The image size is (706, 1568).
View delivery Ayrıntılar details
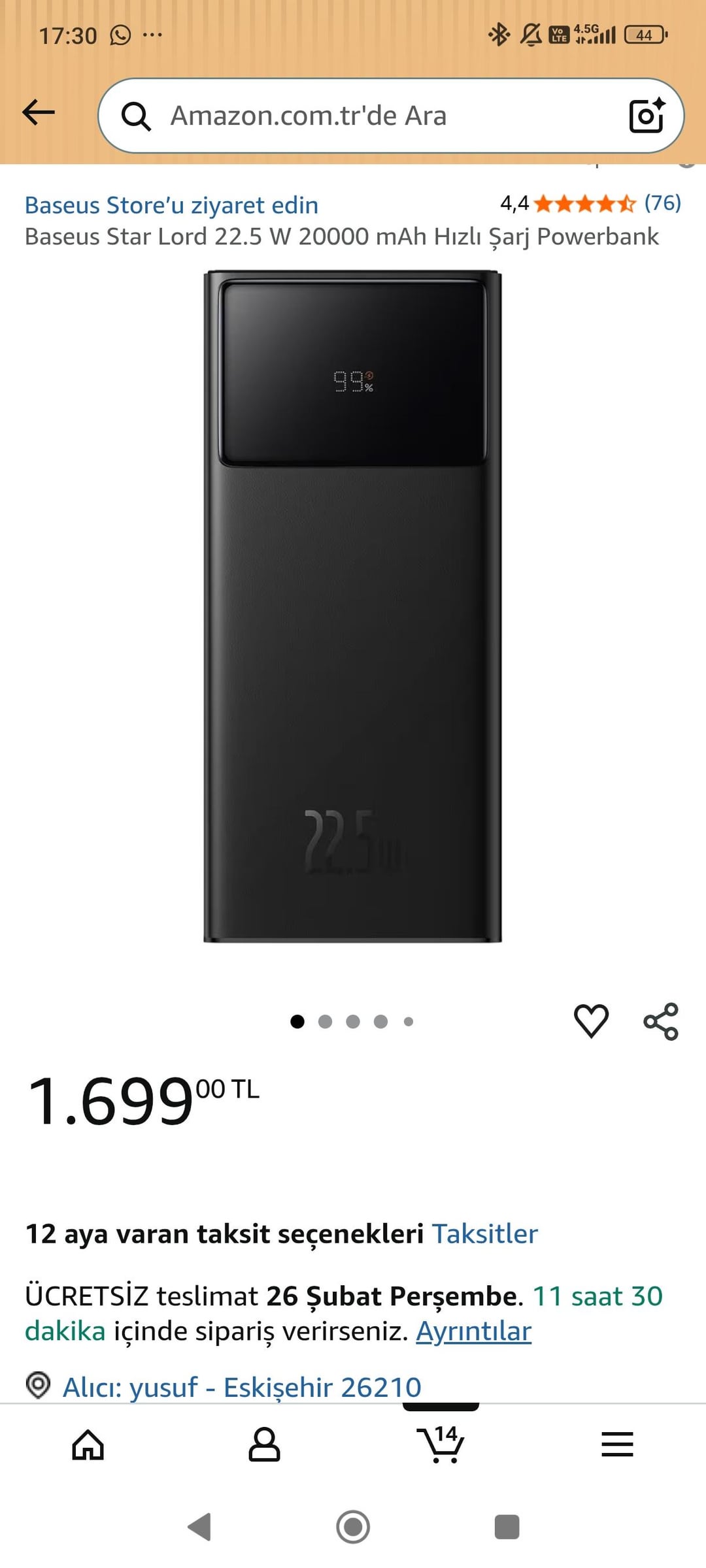(474, 1331)
